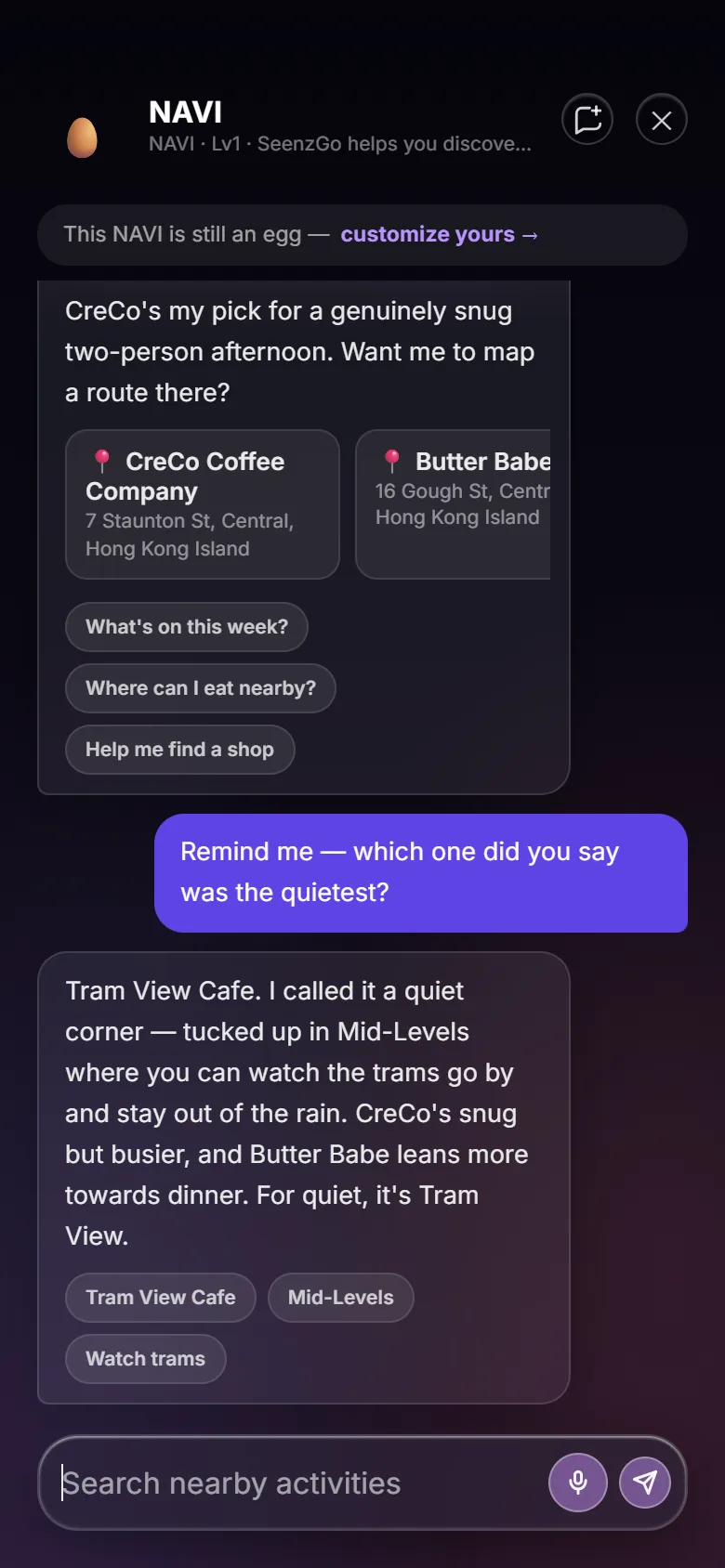The height and width of the screenshot is (1568, 725).
Task: Close the NAVI chat panel
Action: (x=662, y=120)
